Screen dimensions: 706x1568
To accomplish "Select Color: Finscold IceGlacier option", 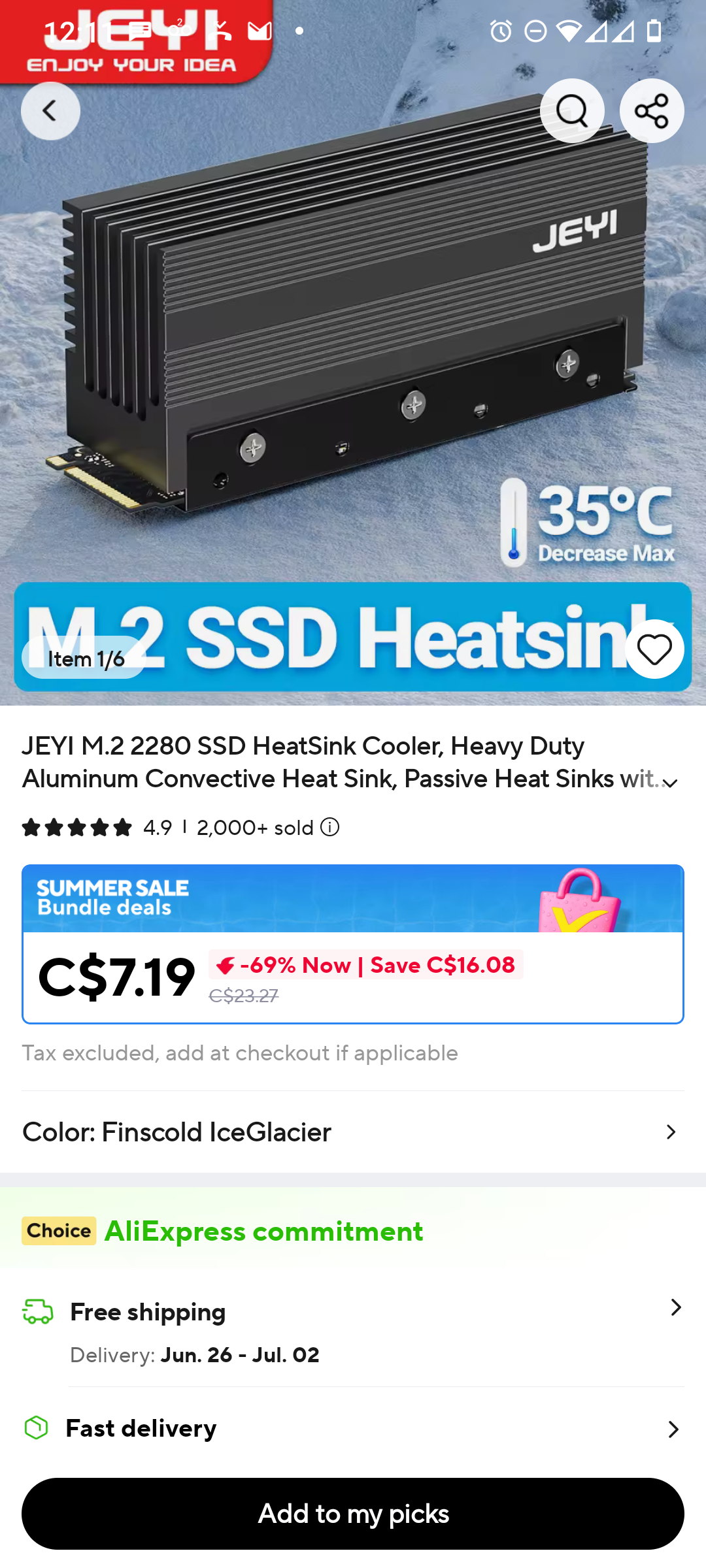I will [x=353, y=1132].
